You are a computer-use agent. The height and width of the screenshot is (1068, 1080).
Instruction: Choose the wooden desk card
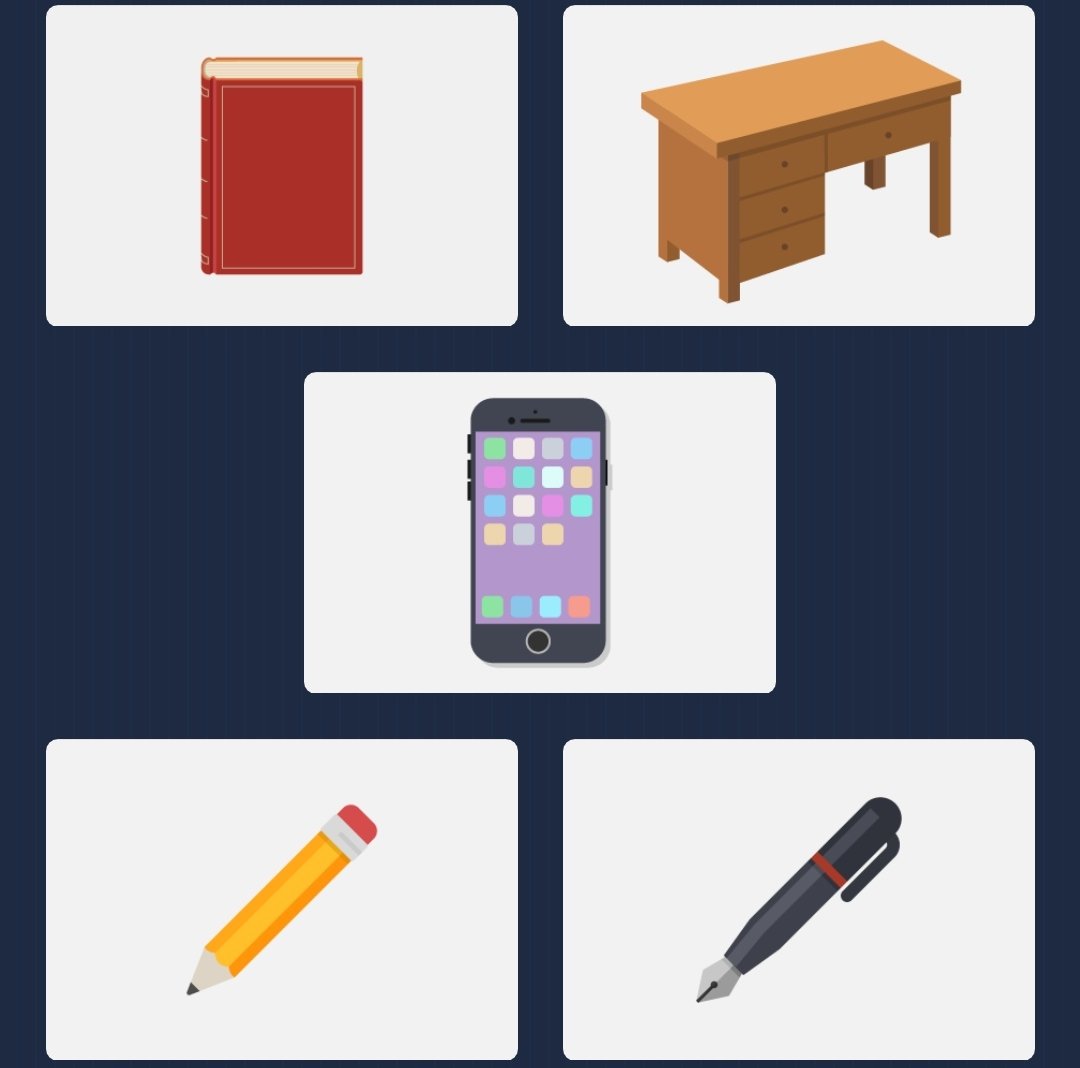pyautogui.click(x=798, y=166)
